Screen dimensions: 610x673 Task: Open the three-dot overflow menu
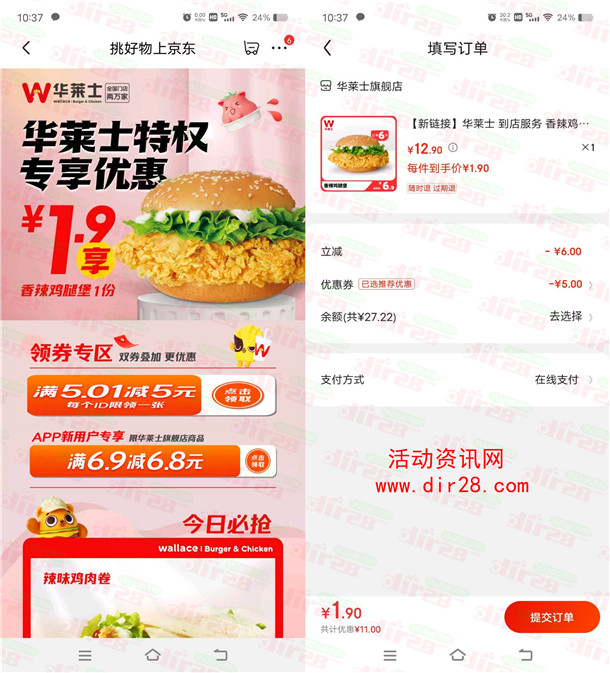coord(279,48)
